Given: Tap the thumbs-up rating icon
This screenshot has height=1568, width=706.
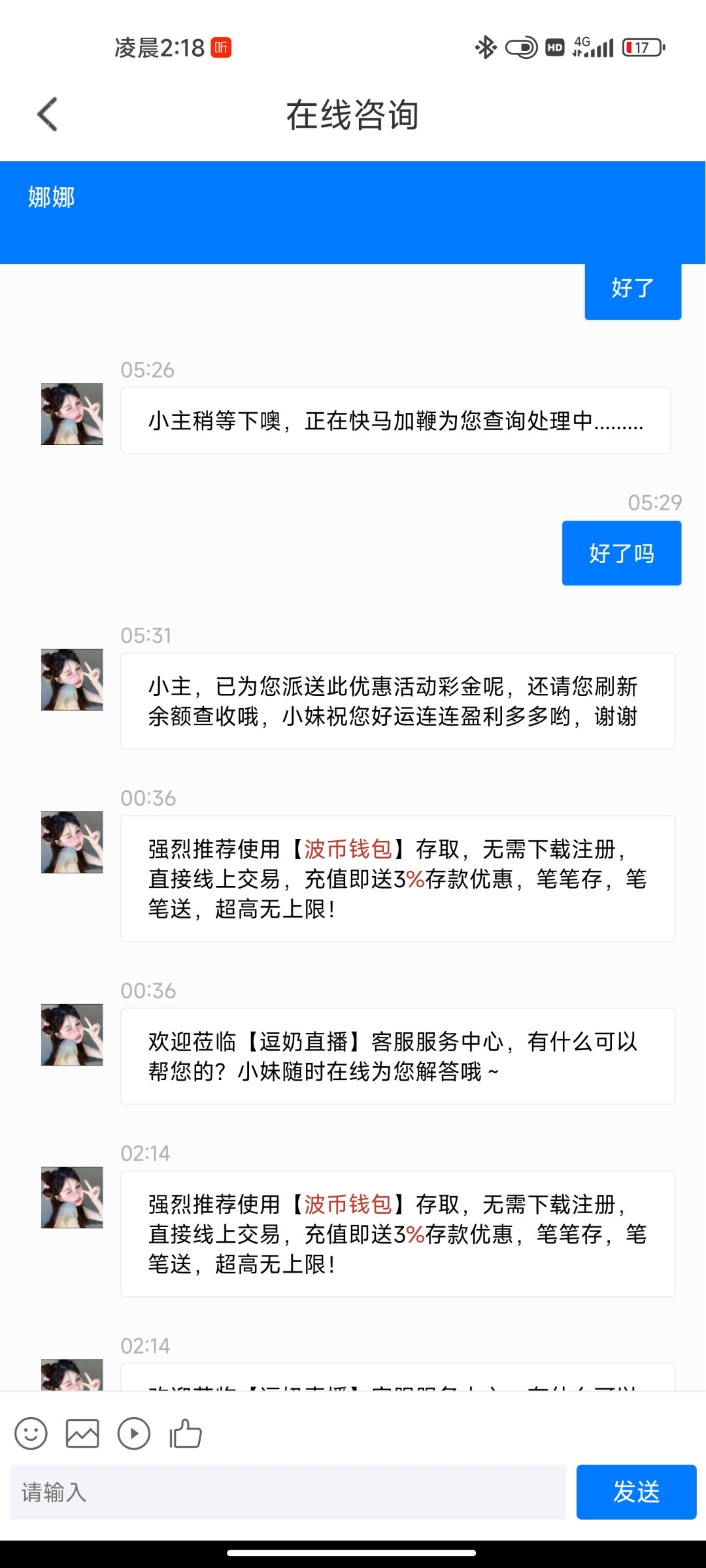Looking at the screenshot, I should 186,1434.
